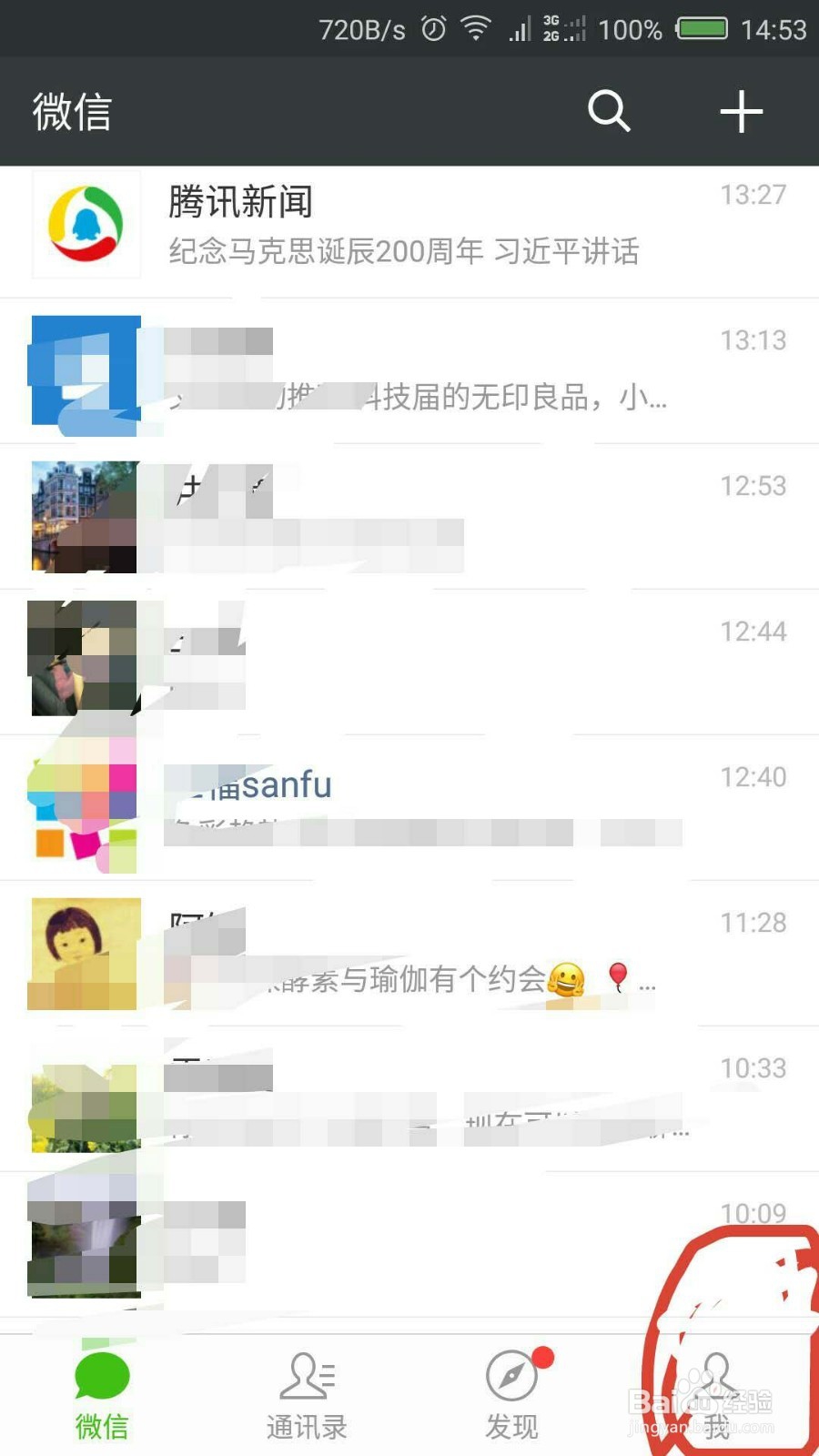Open the chat received at 11:28
The image size is (819, 1456).
pyautogui.click(x=409, y=954)
